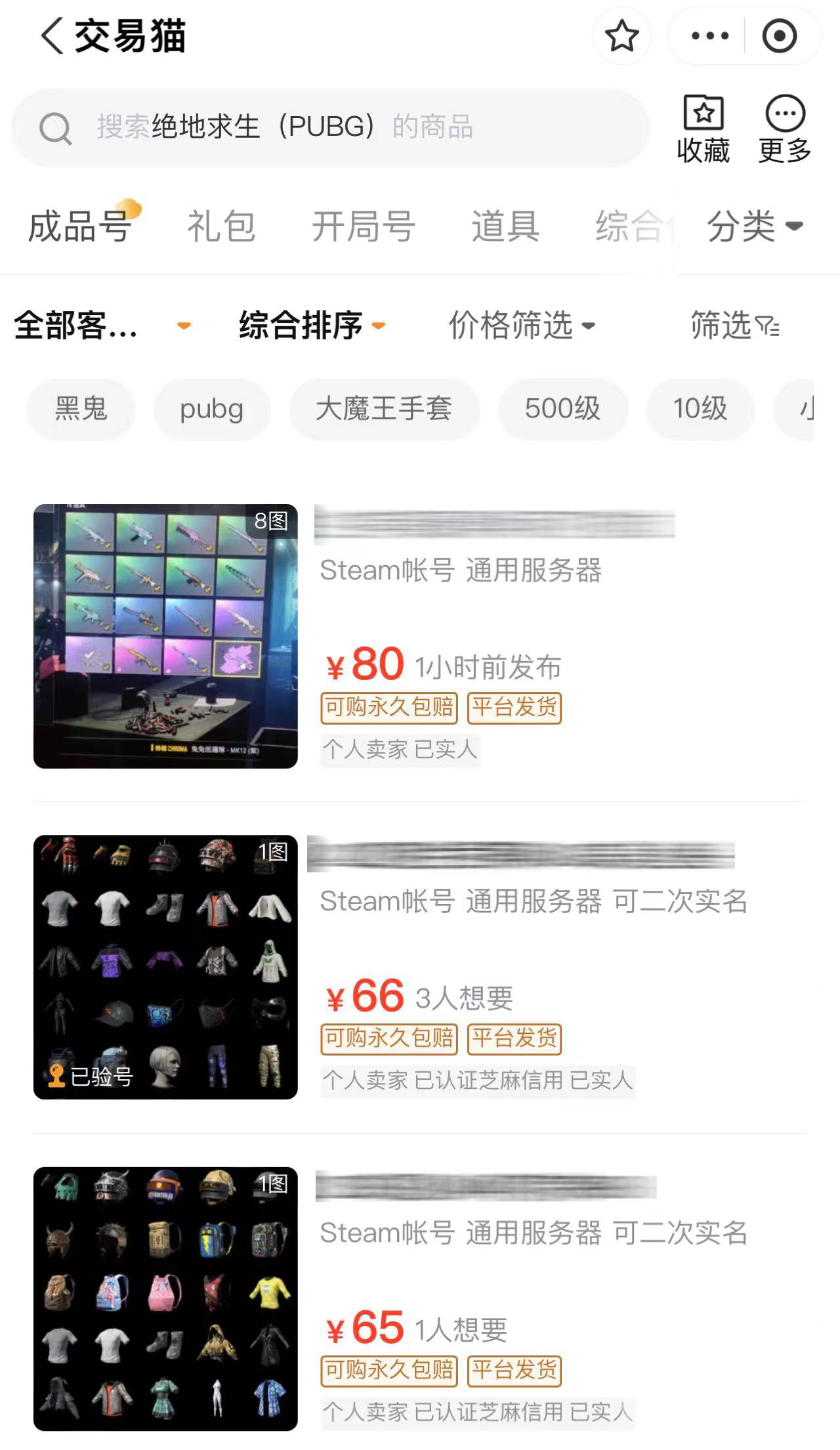Select the 成品号 tab
Screen dimensions: 840x1450
point(80,226)
